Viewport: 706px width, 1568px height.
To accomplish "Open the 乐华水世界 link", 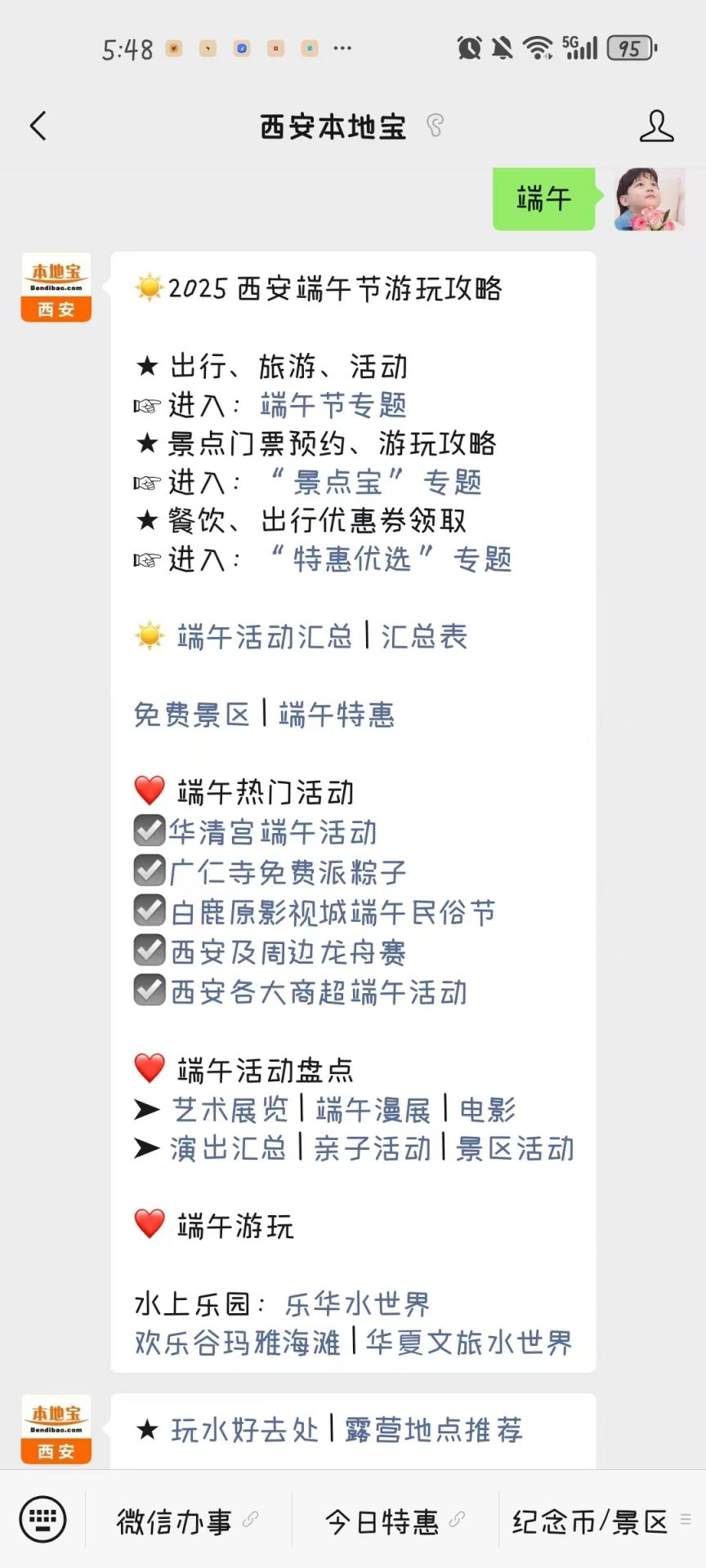I will click(357, 1304).
